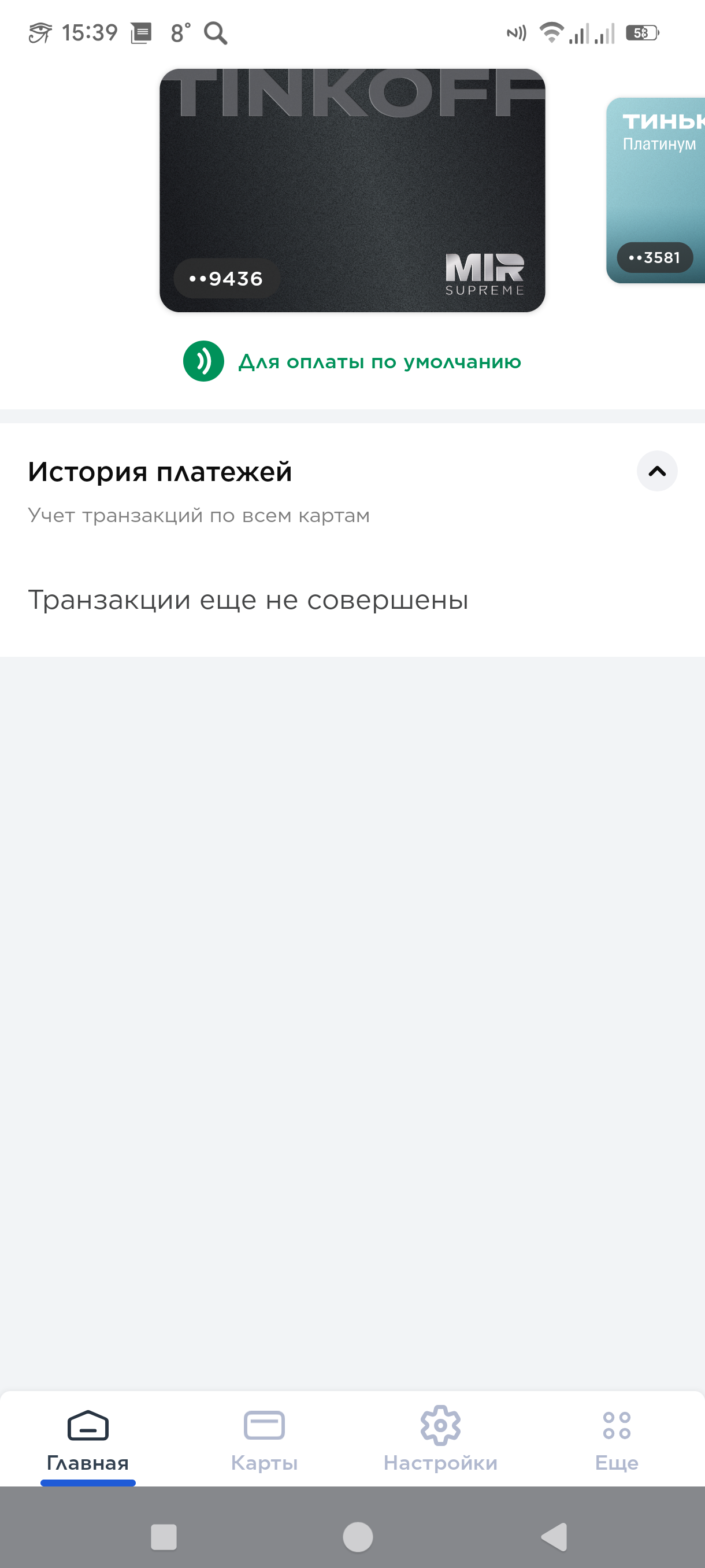705x1568 pixels.
Task: Go back using the system back button
Action: 554,1536
